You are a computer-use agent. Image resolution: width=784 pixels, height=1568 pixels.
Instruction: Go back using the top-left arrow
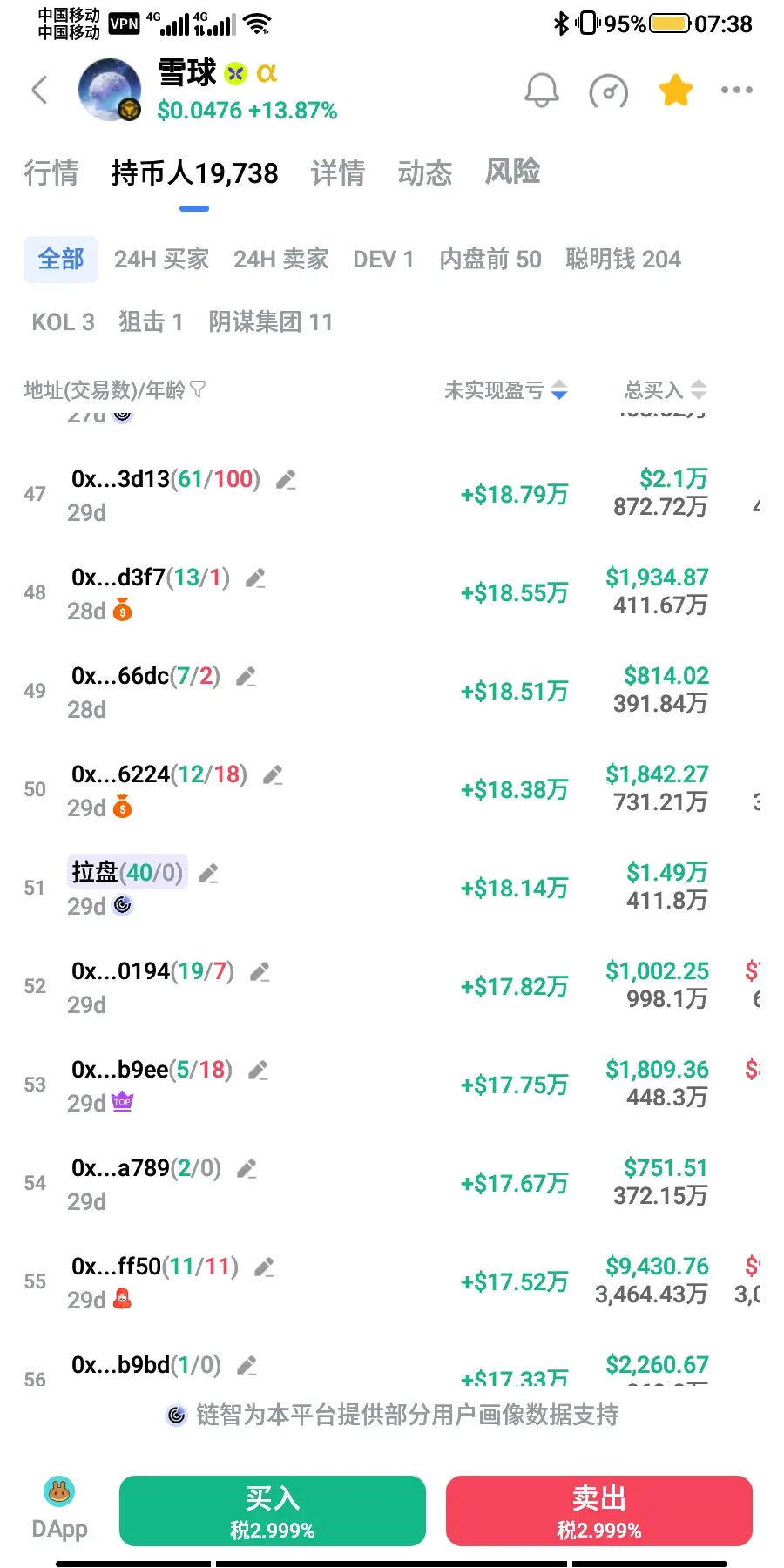click(x=39, y=90)
